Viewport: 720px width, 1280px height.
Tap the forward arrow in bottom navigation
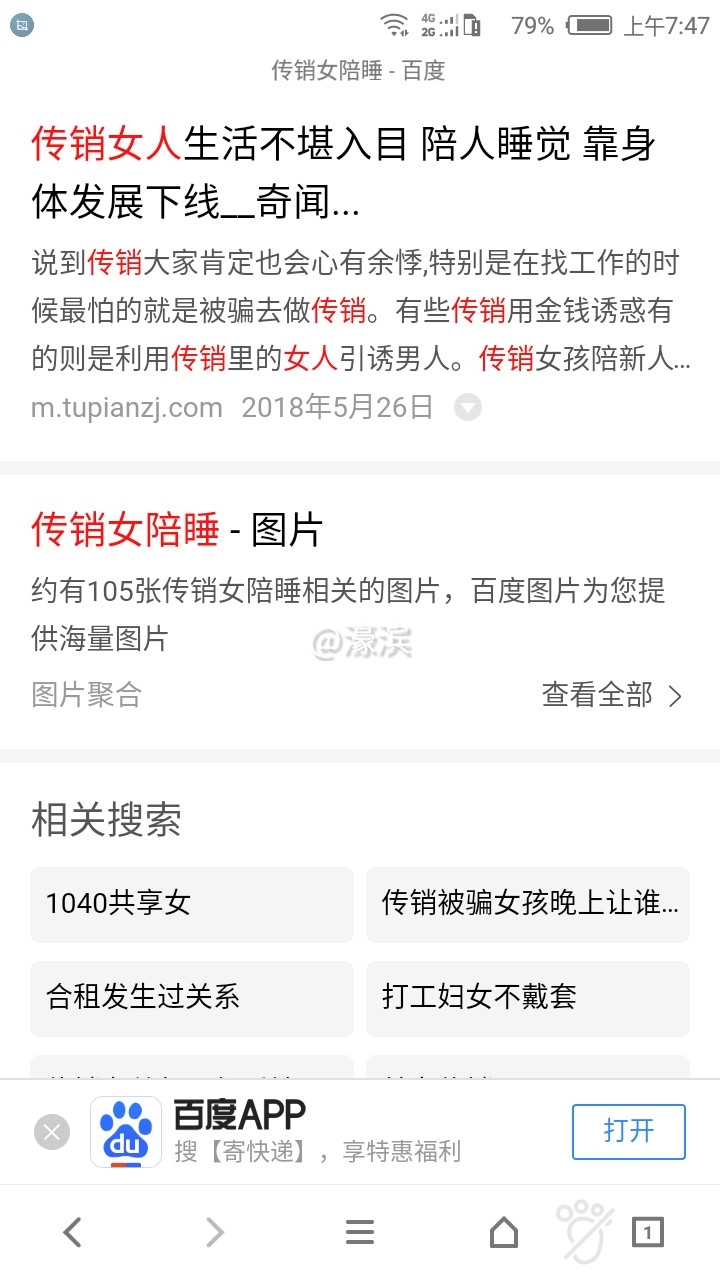[215, 1232]
